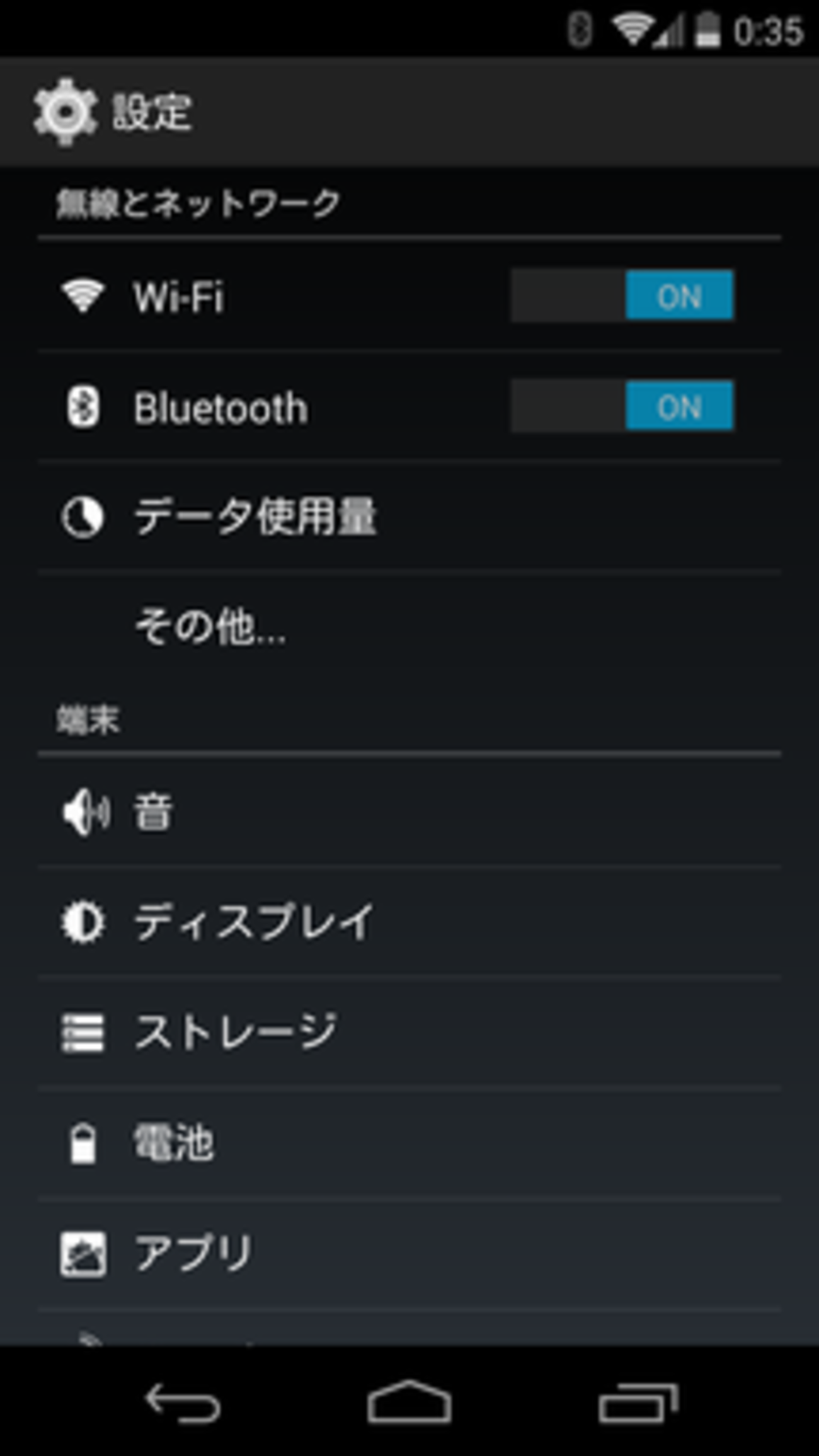Tap the system back button
The width and height of the screenshot is (819, 1456).
[183, 1402]
